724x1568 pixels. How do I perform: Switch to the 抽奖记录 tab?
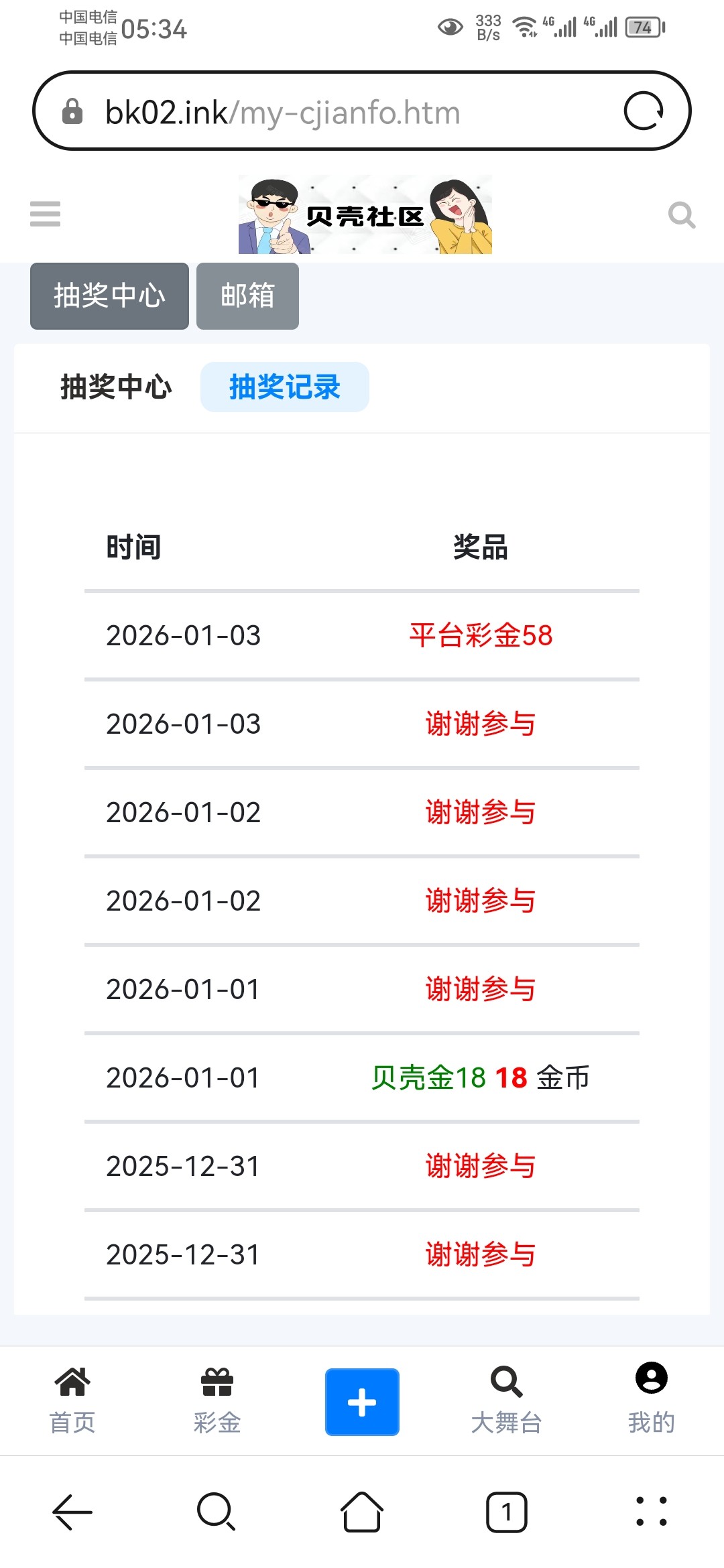(x=284, y=387)
